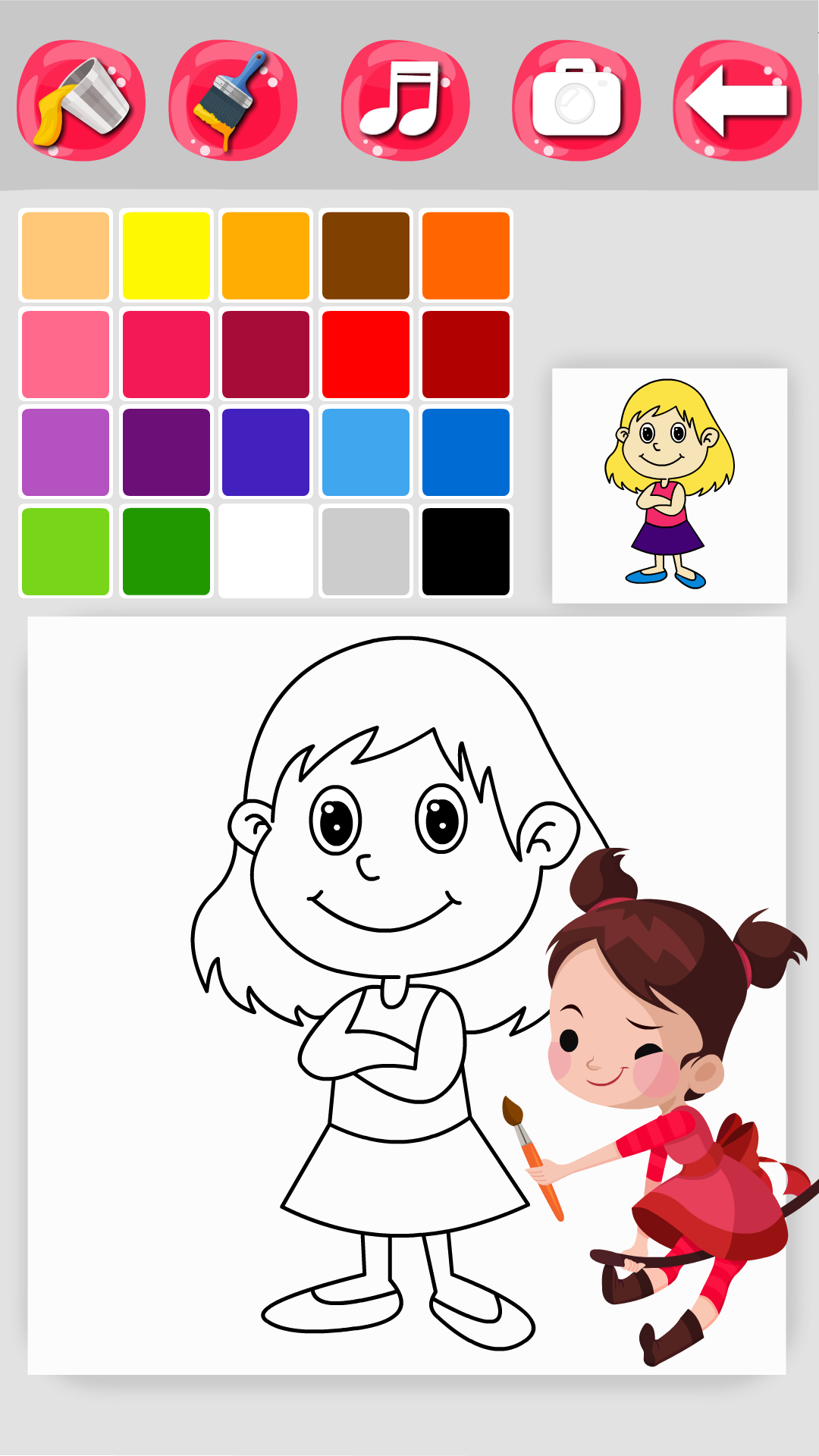Pick the light pink color swatch
Screen dimensions: 819x1456
pos(66,354)
